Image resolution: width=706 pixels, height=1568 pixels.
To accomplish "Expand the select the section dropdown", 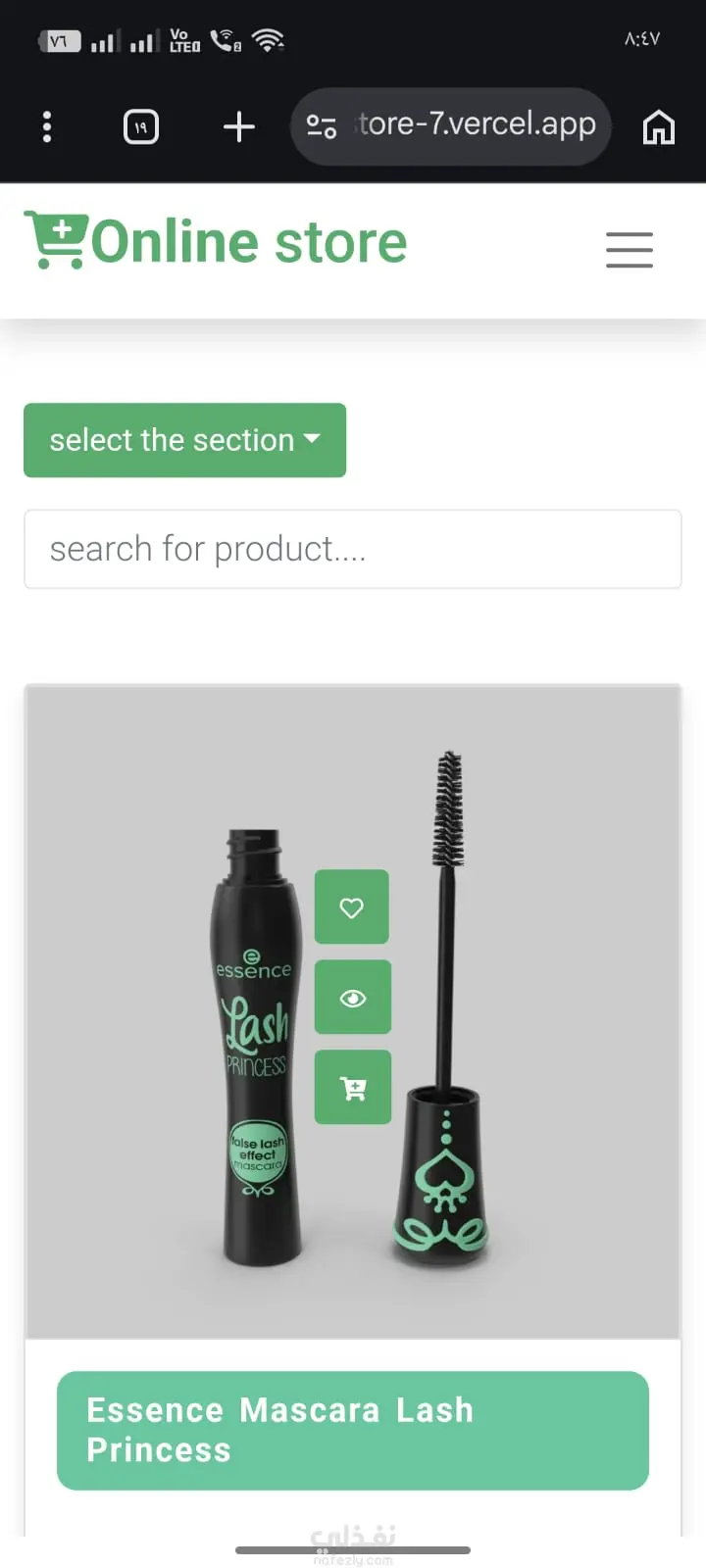I will pyautogui.click(x=184, y=440).
